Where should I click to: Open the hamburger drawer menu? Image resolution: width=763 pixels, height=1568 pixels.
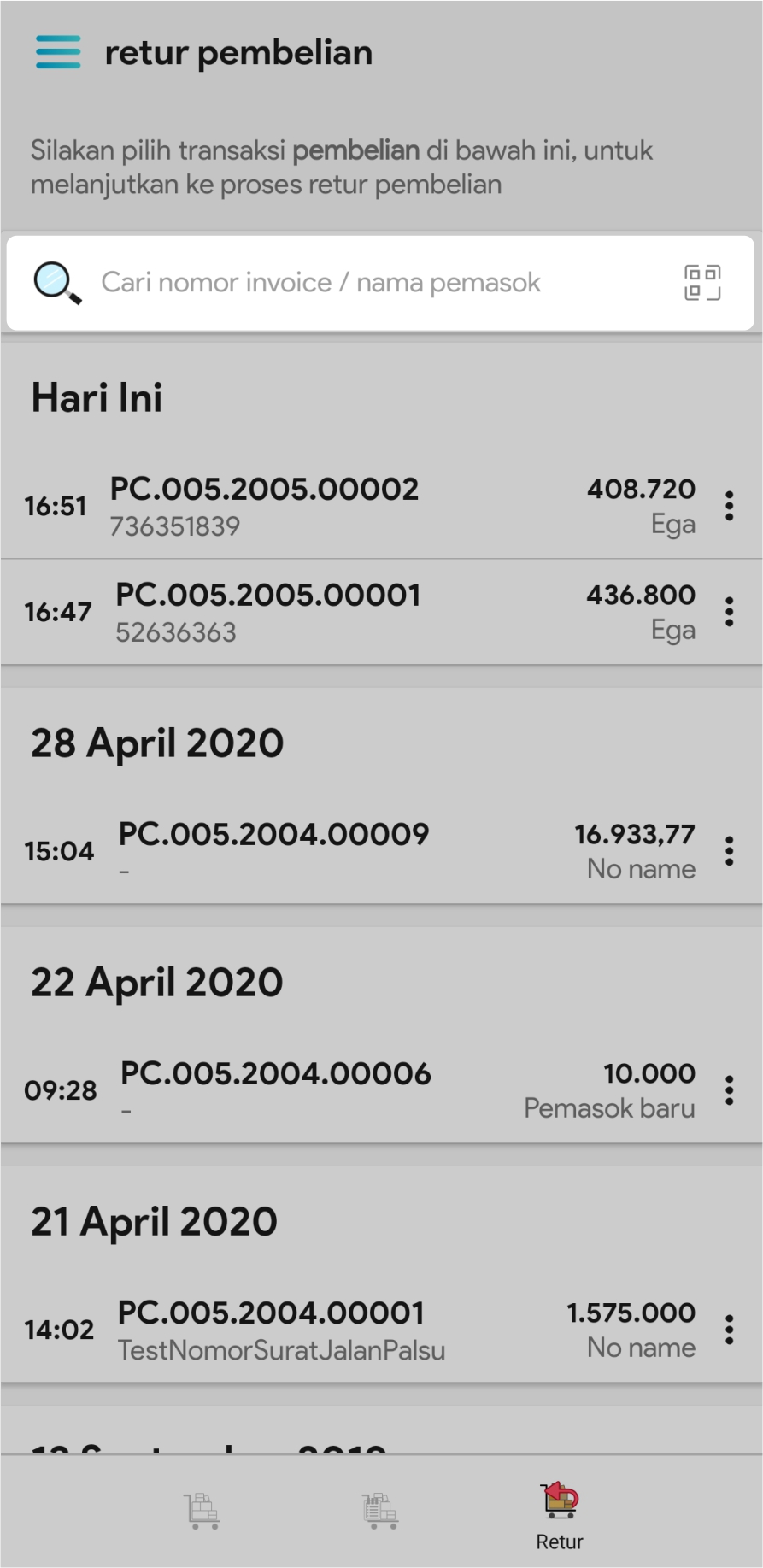click(x=58, y=52)
